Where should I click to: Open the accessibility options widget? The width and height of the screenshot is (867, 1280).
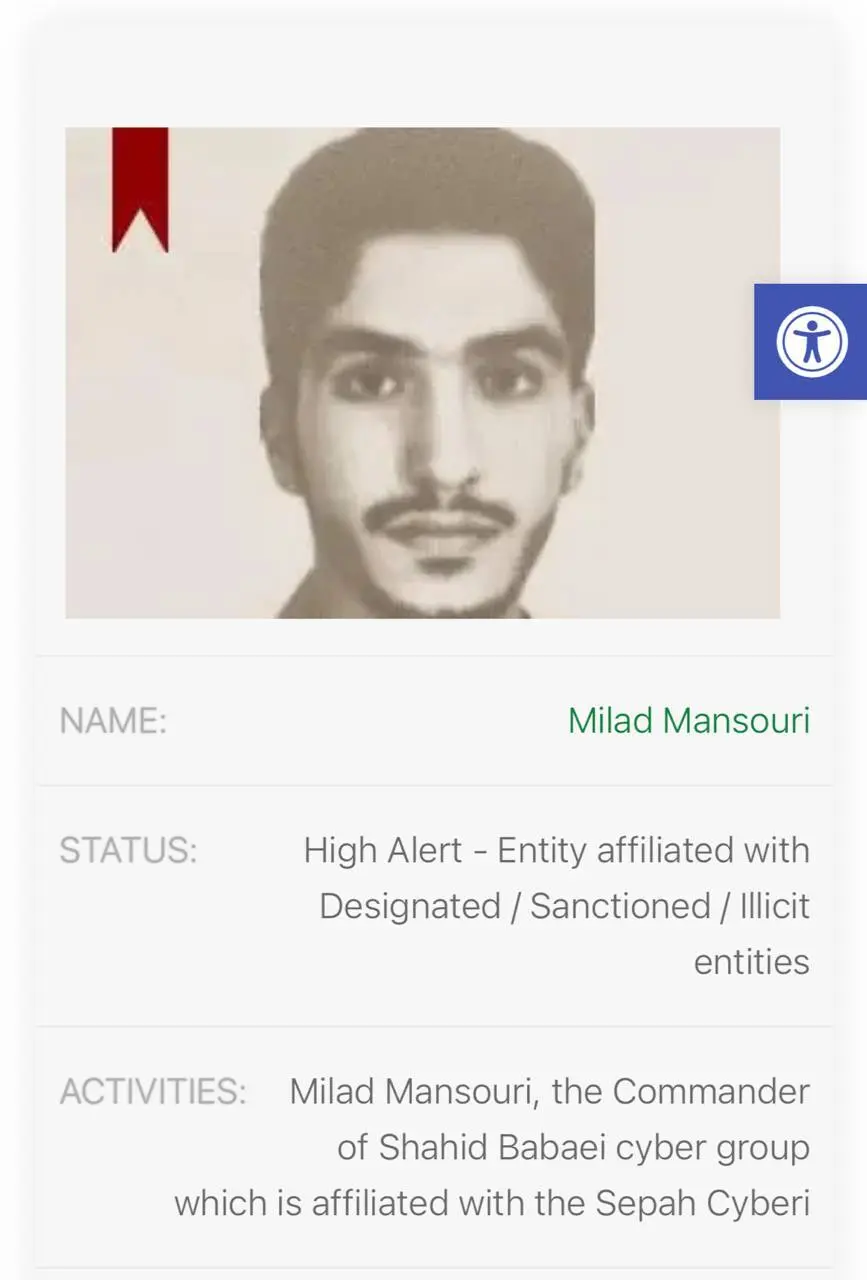[811, 342]
